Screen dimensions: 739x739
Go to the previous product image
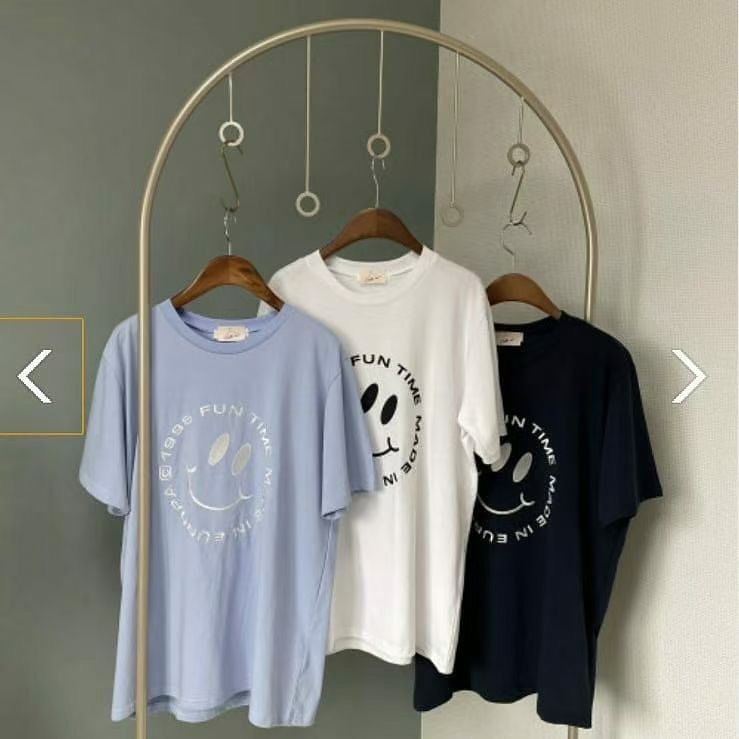point(35,376)
